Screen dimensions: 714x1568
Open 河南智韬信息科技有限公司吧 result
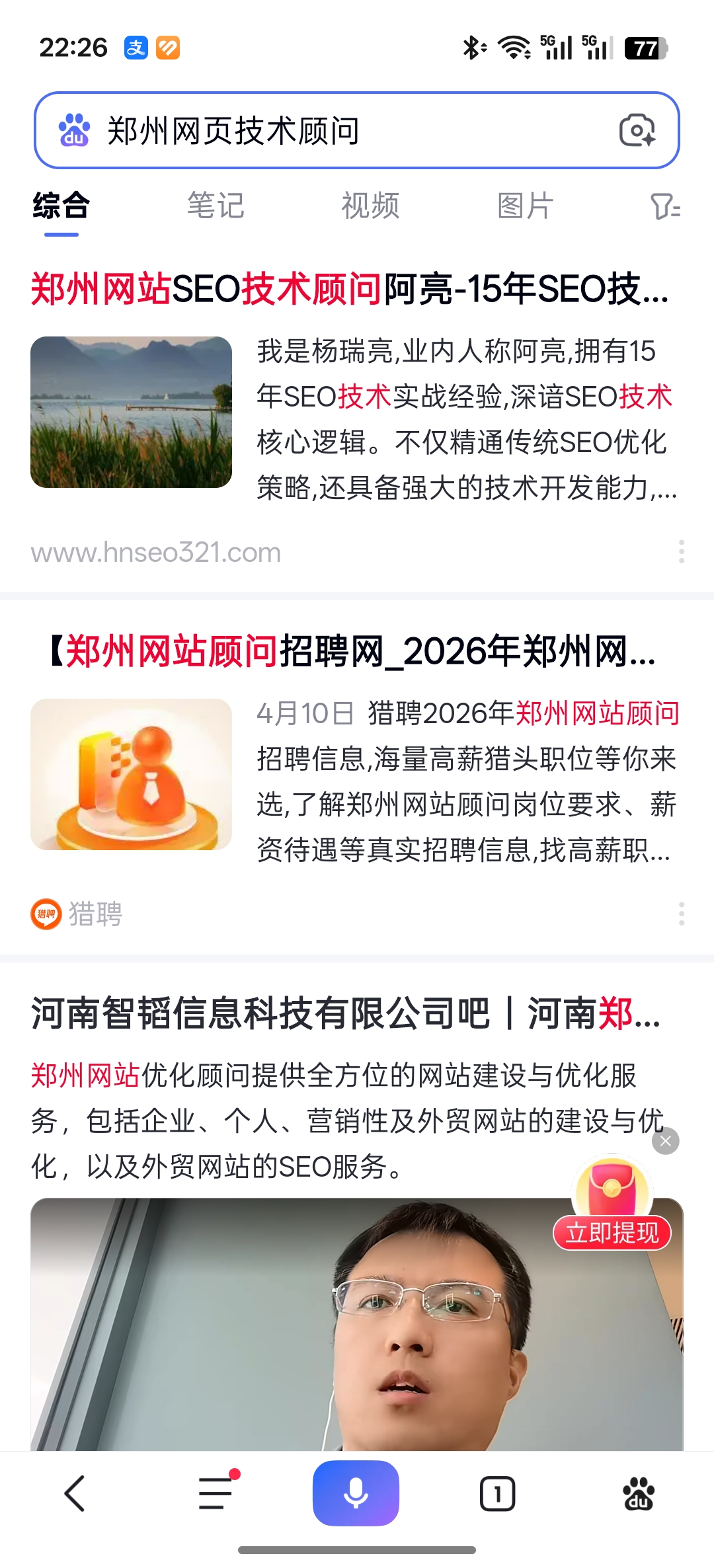[x=345, y=1013]
